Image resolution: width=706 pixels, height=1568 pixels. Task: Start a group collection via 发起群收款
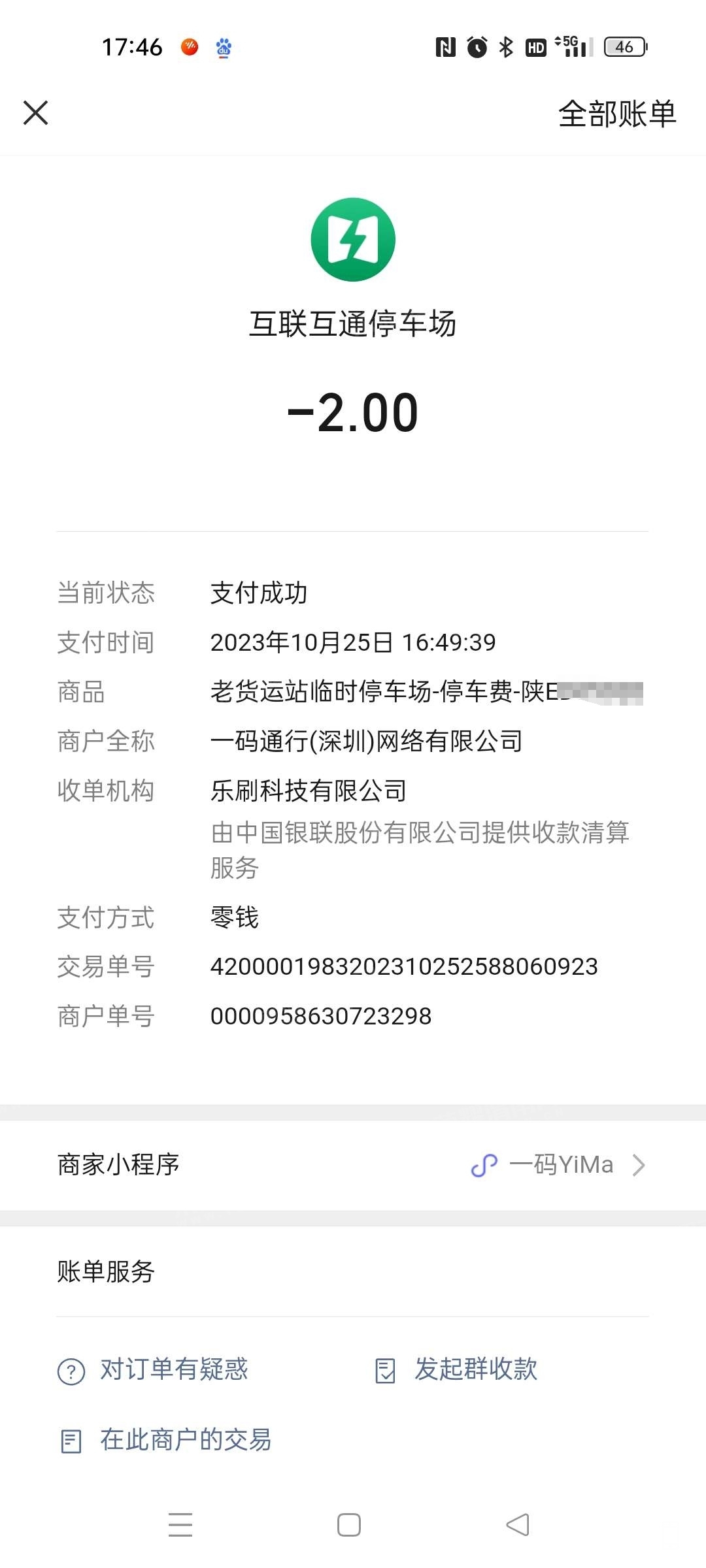pyautogui.click(x=458, y=1369)
